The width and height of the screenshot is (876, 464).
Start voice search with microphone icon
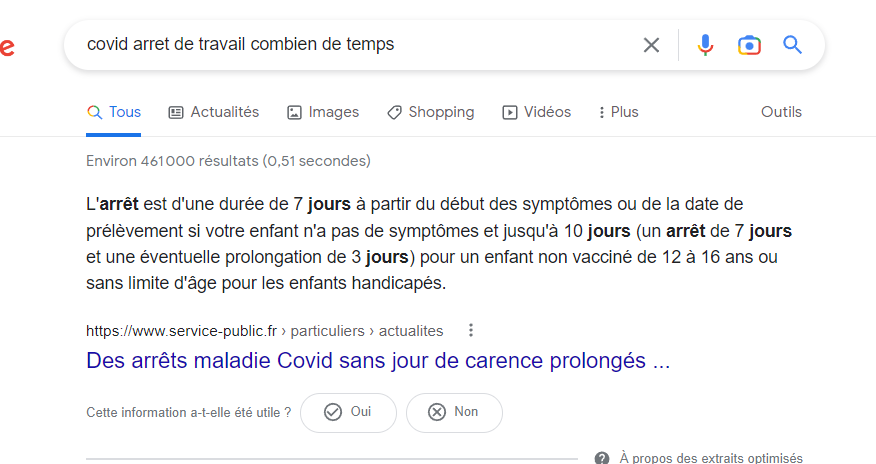tap(705, 45)
